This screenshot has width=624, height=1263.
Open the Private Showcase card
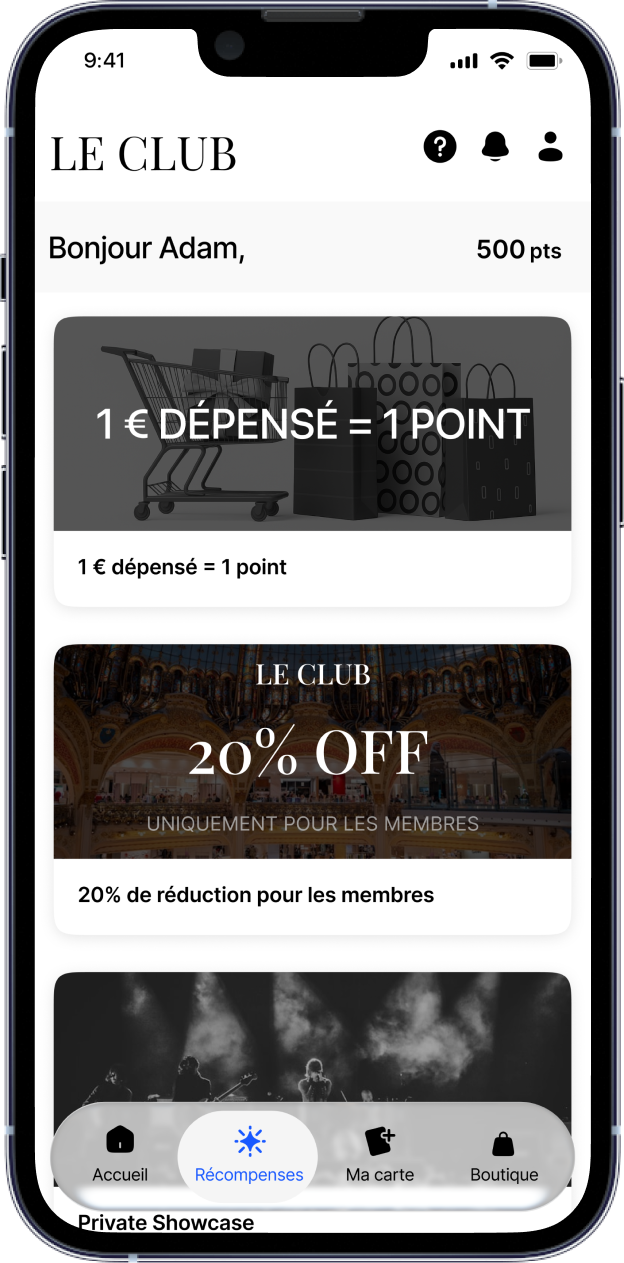coord(312,1040)
